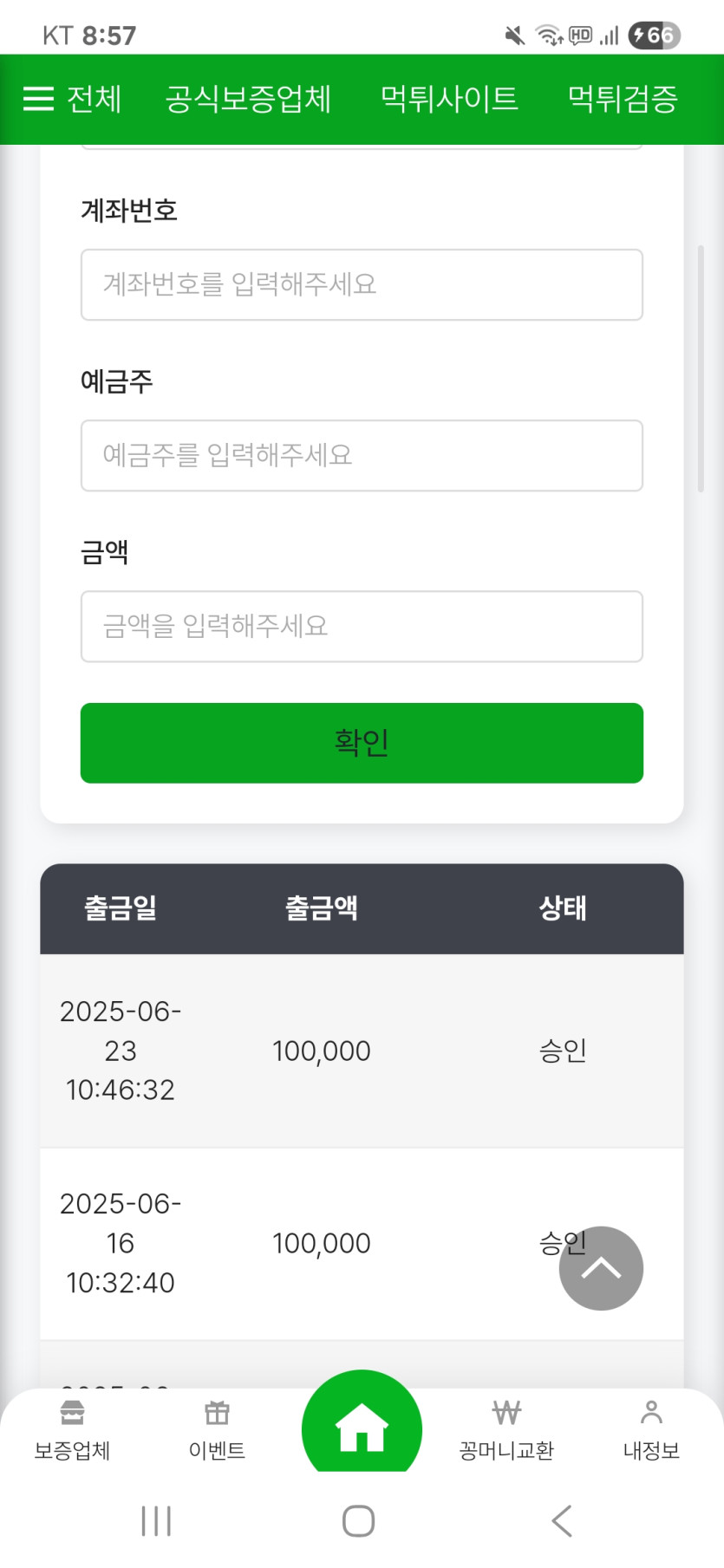Screen dimensions: 724x1568
Task: Tap the 예금주 text field
Action: (362, 455)
